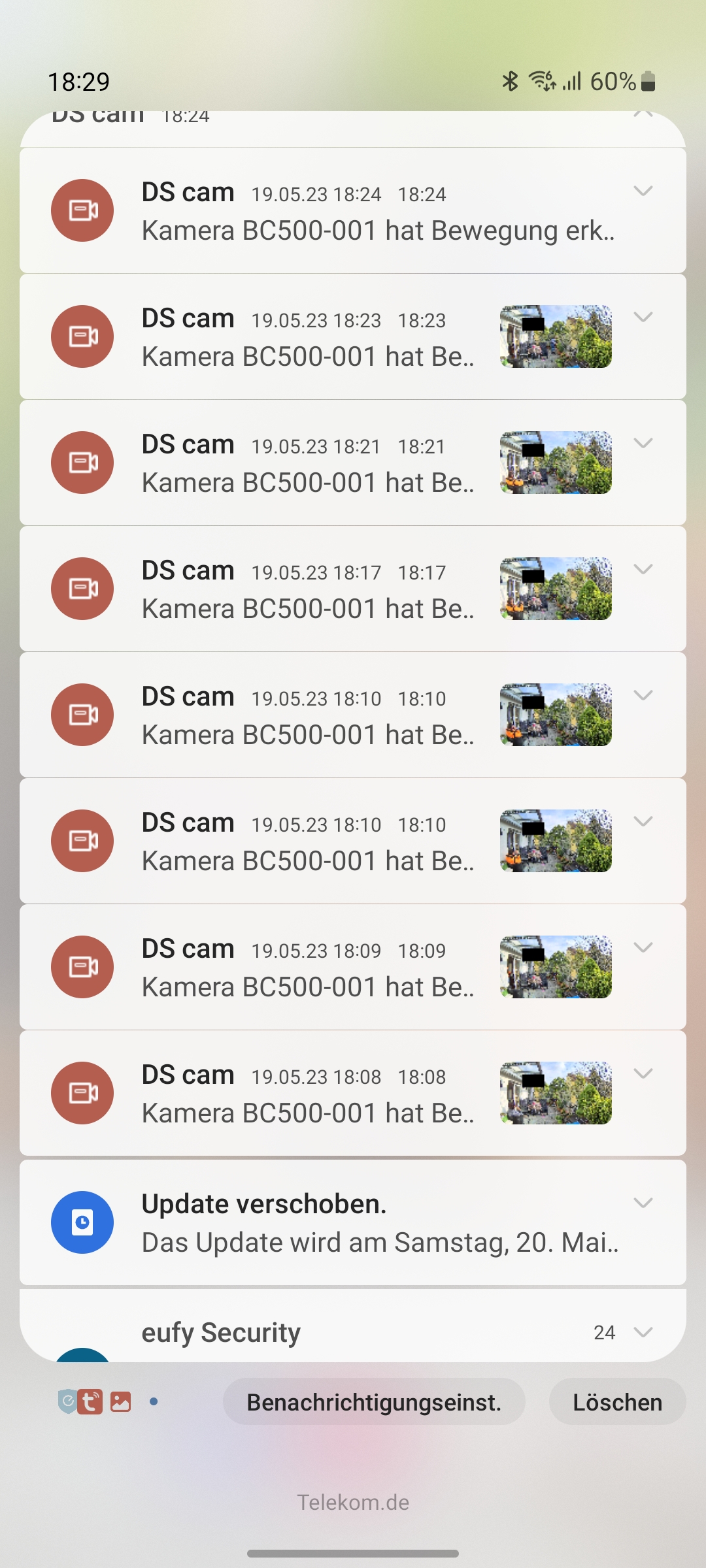The width and height of the screenshot is (706, 1568).
Task: Expand the eufy Security notification group
Action: click(x=643, y=1333)
